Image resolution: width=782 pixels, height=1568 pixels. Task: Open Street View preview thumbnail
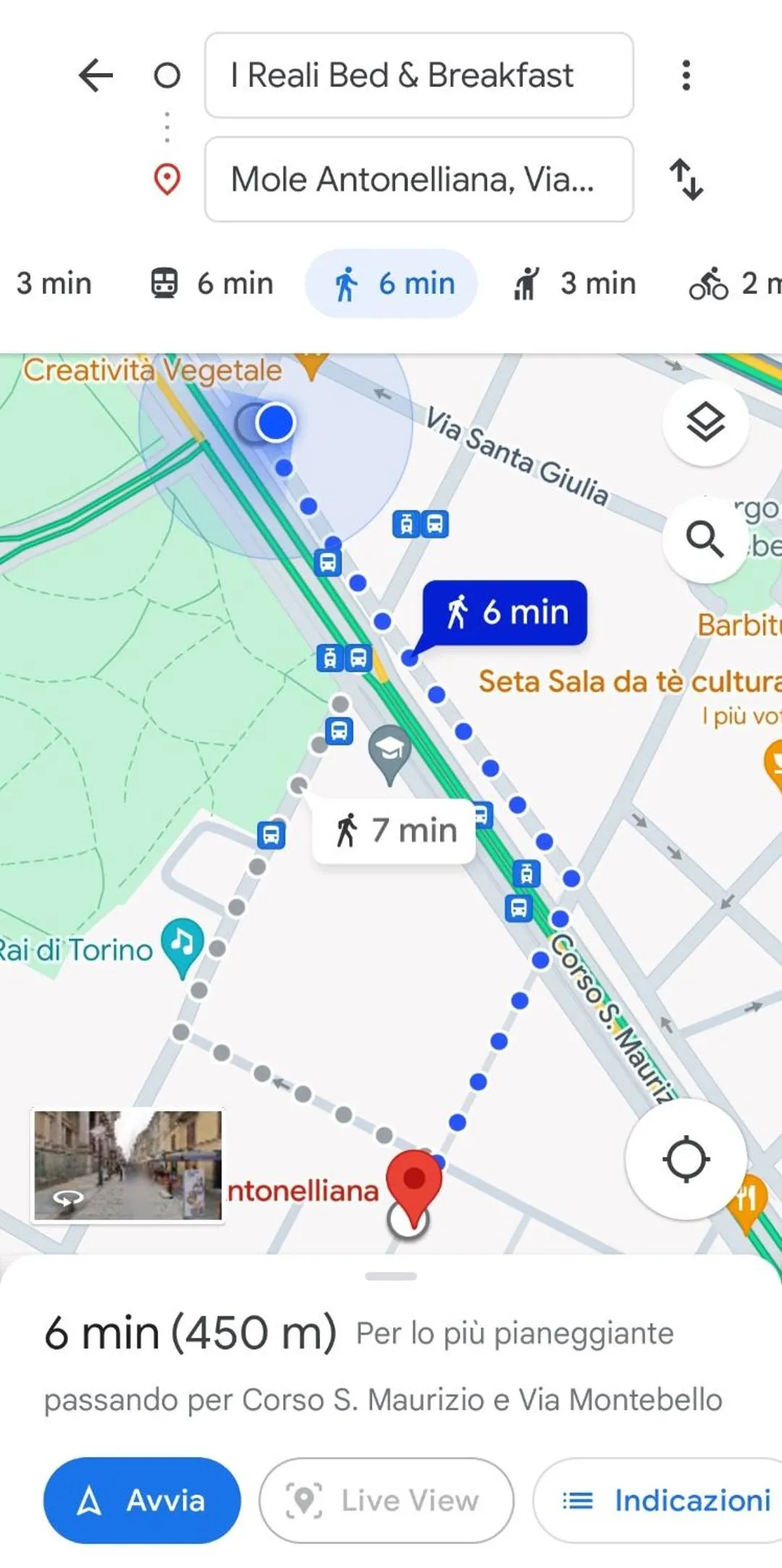click(x=127, y=1166)
